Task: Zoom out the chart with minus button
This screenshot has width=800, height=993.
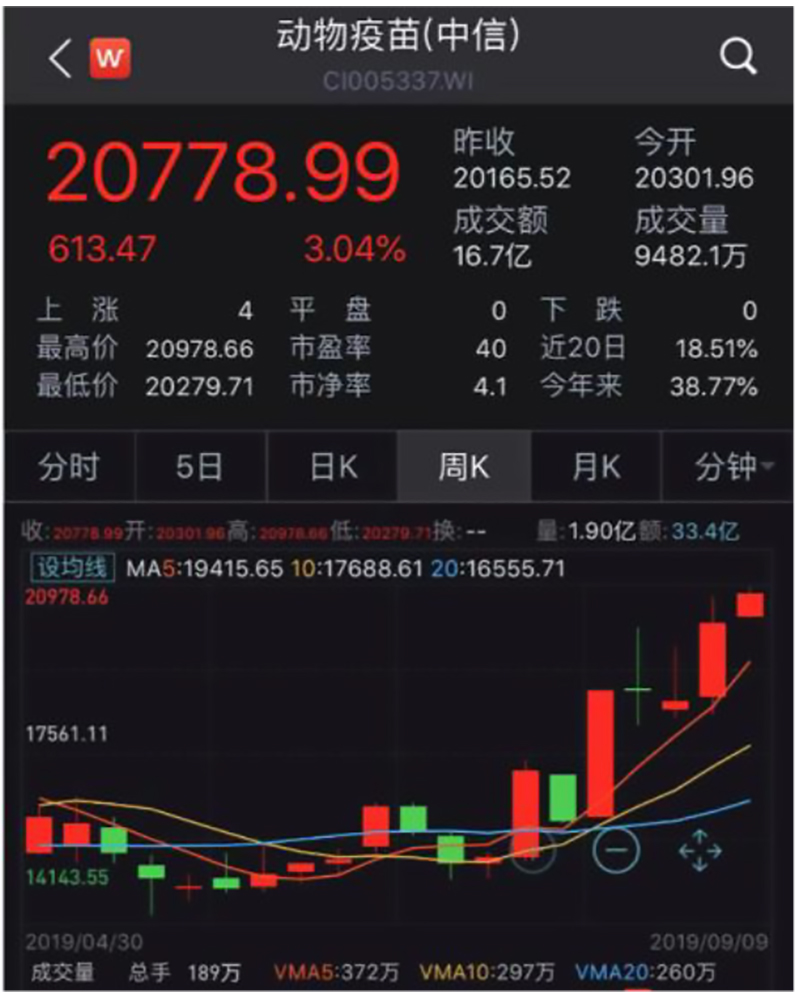Action: (616, 849)
